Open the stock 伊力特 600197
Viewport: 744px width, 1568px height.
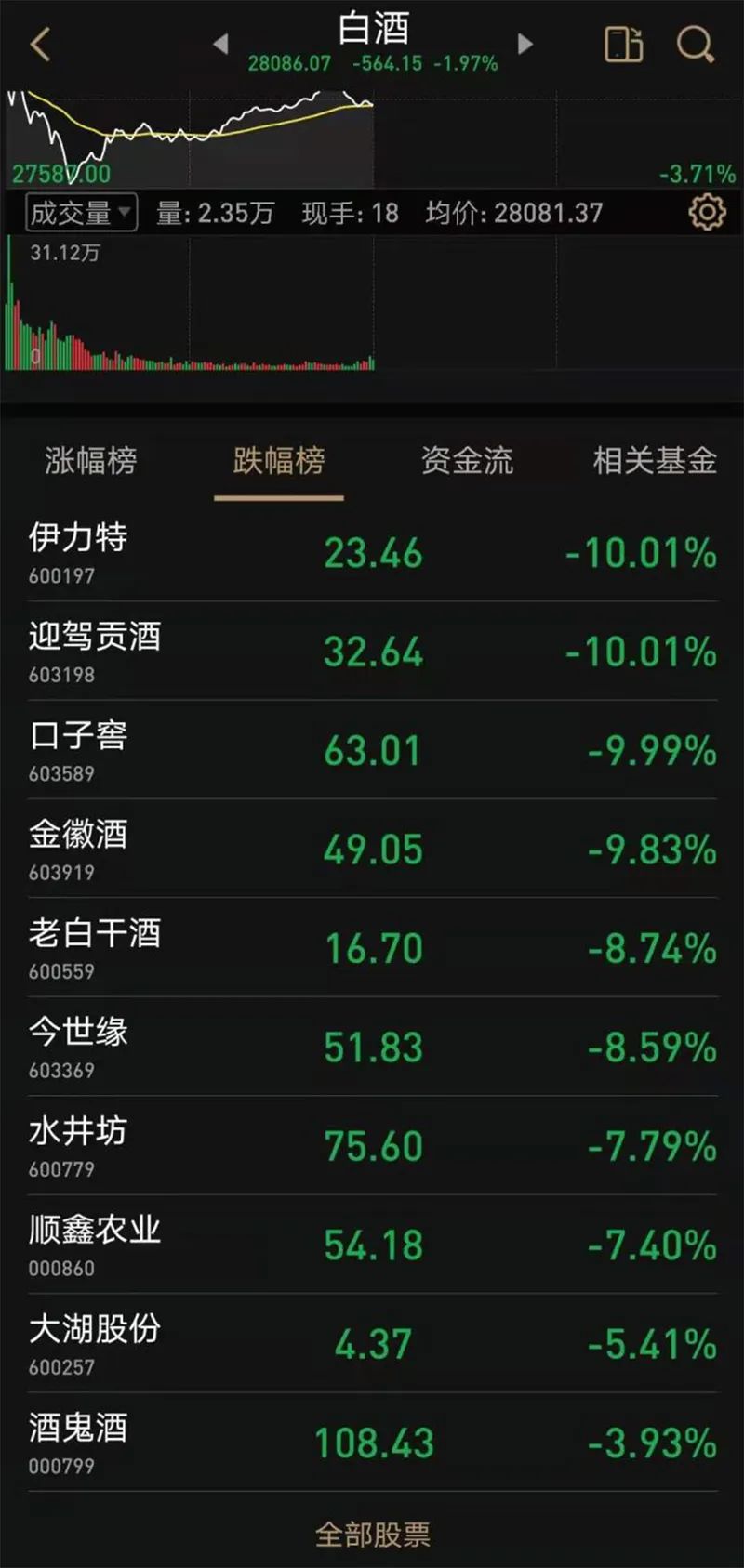pos(372,552)
